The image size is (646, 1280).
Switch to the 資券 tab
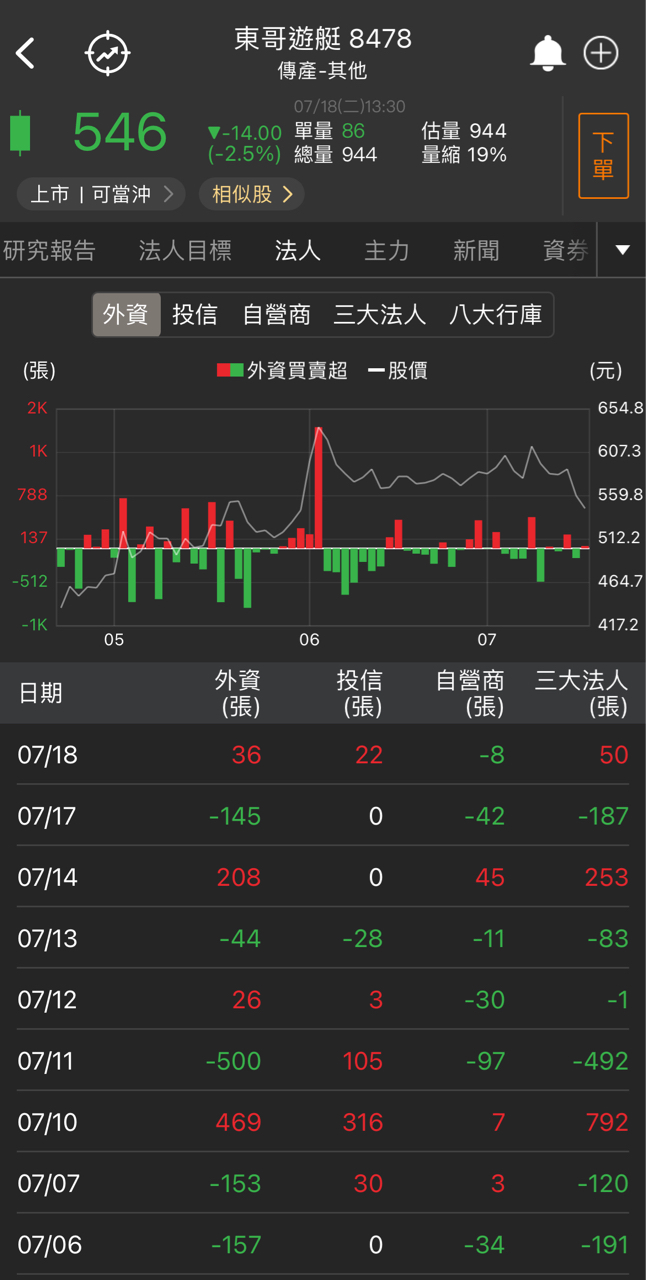point(565,251)
